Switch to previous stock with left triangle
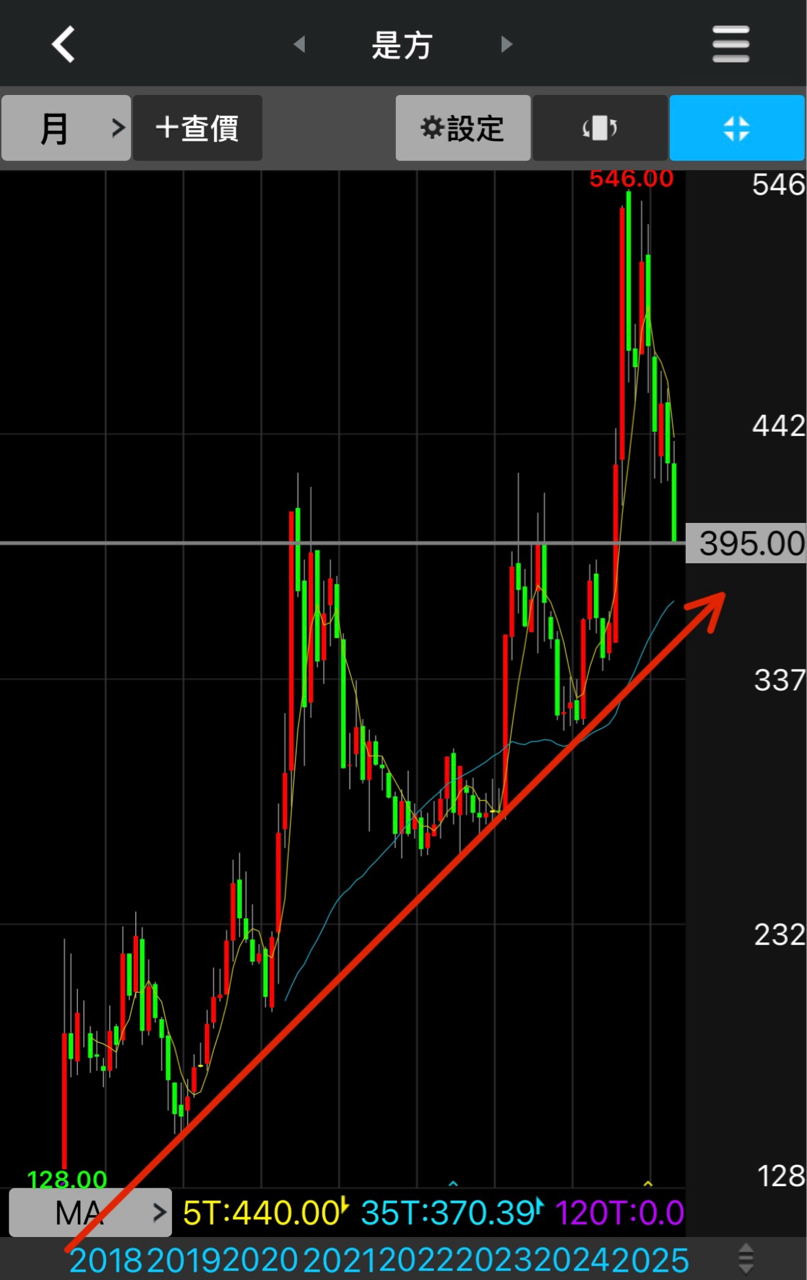Screen dimensions: 807x1280 pyautogui.click(x=298, y=44)
